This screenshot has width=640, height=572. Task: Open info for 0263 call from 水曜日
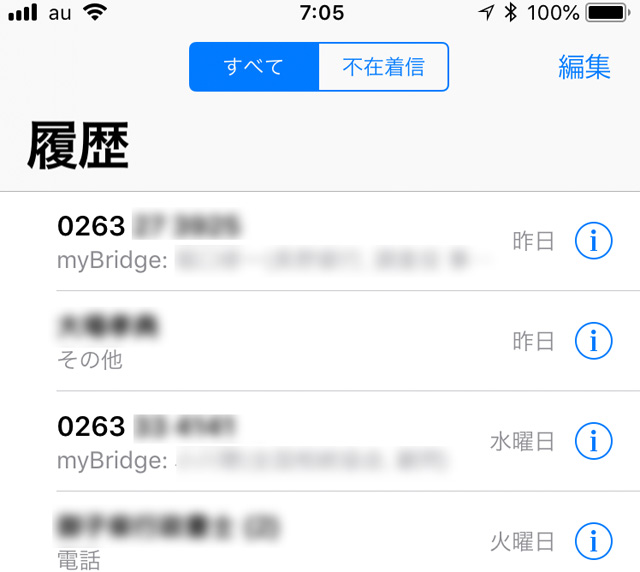pyautogui.click(x=593, y=441)
